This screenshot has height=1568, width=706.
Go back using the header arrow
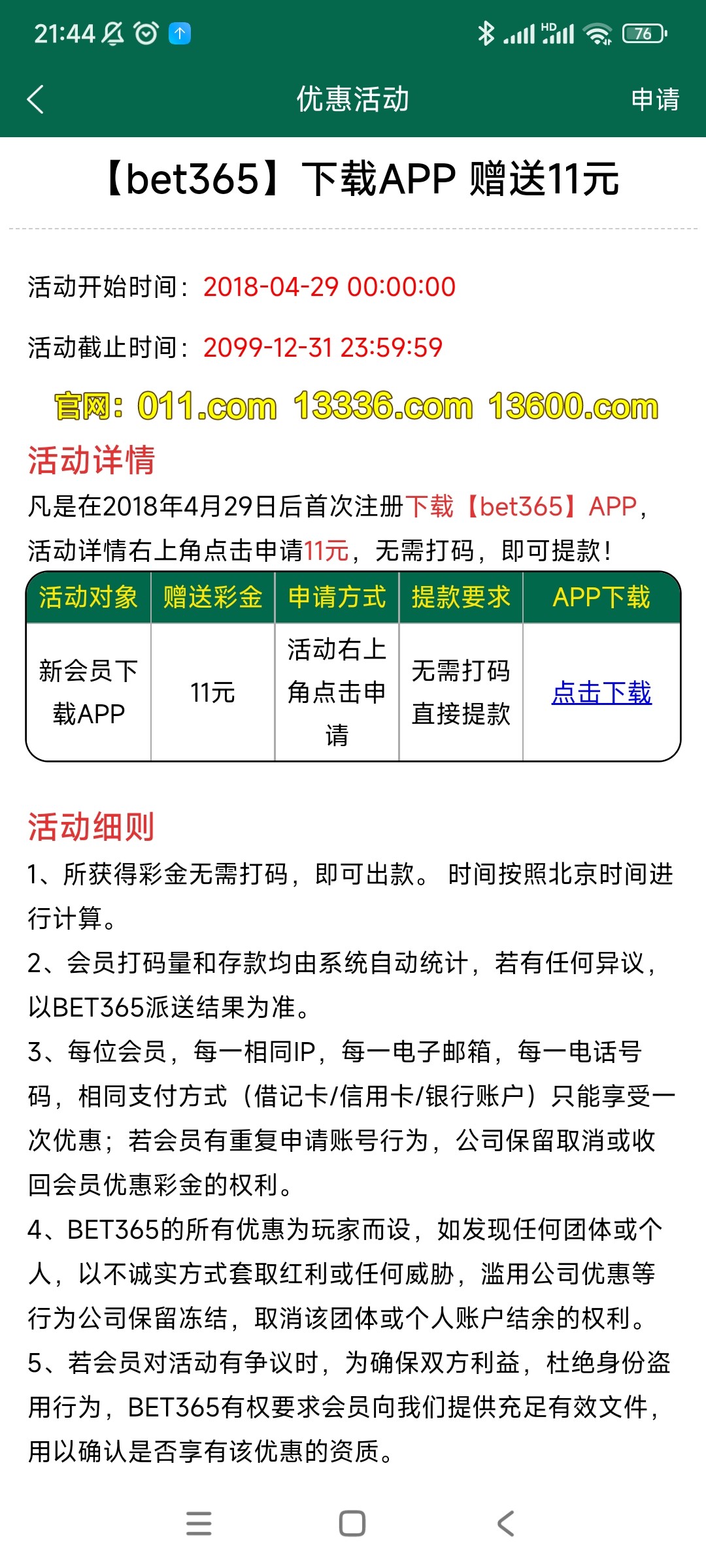[36, 99]
